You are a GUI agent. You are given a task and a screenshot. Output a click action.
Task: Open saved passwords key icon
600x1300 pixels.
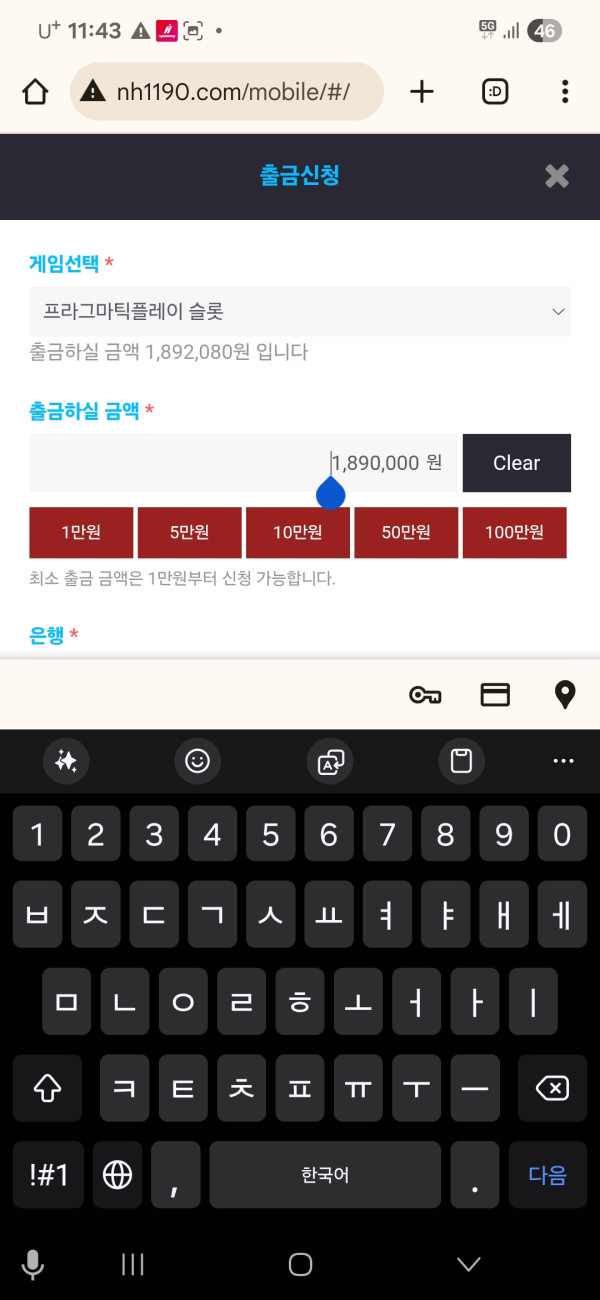tap(425, 695)
